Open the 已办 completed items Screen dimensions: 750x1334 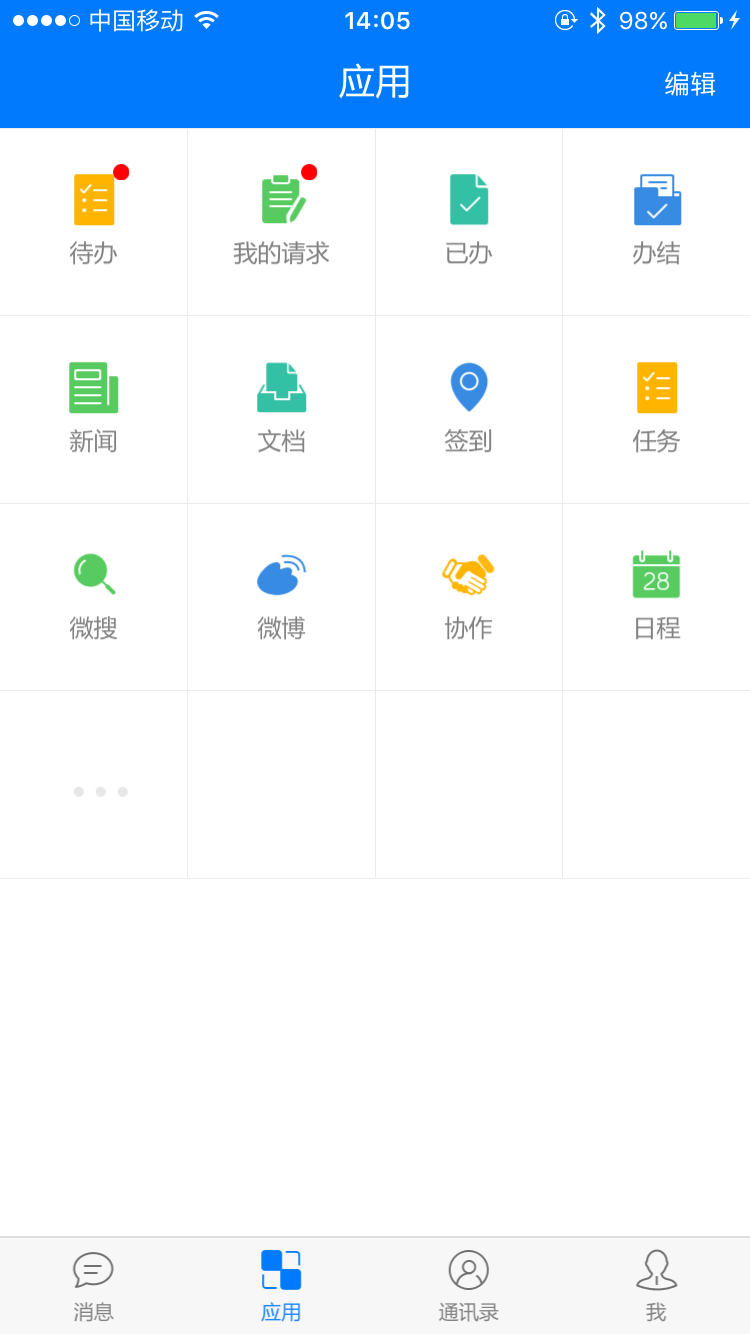[469, 222]
